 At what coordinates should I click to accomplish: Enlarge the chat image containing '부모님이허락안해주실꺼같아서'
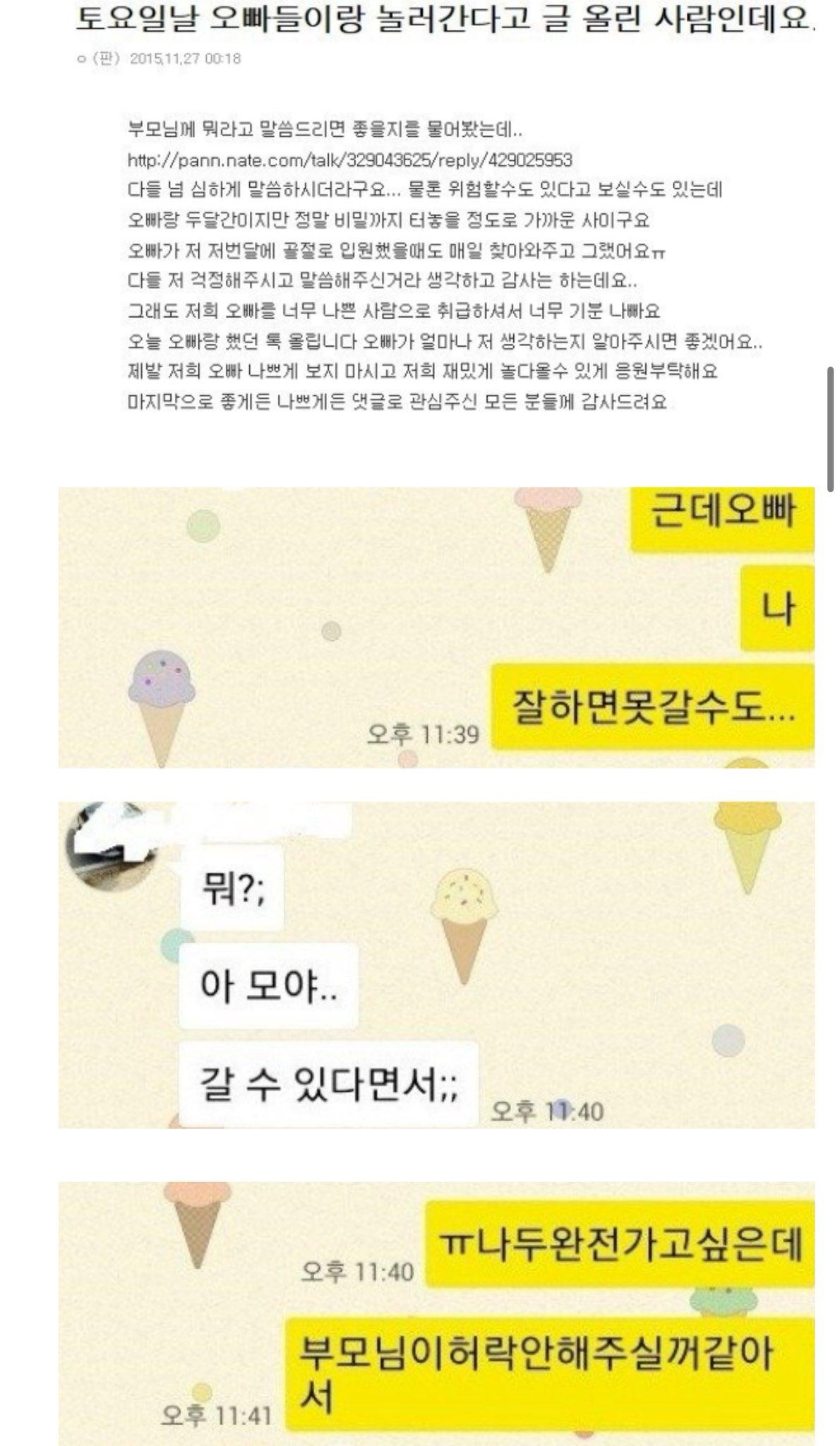[436, 1315]
